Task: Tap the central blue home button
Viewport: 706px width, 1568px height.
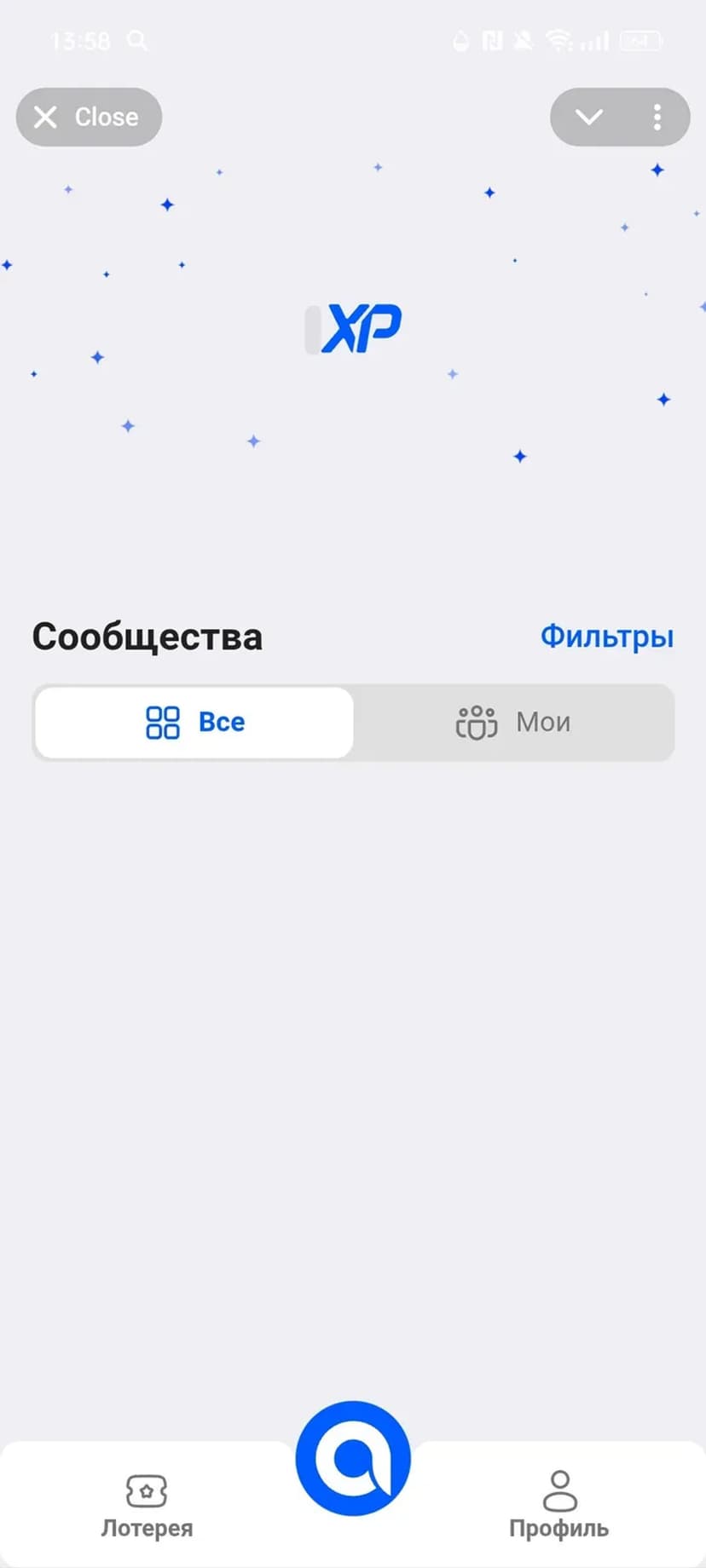Action: point(353,1459)
